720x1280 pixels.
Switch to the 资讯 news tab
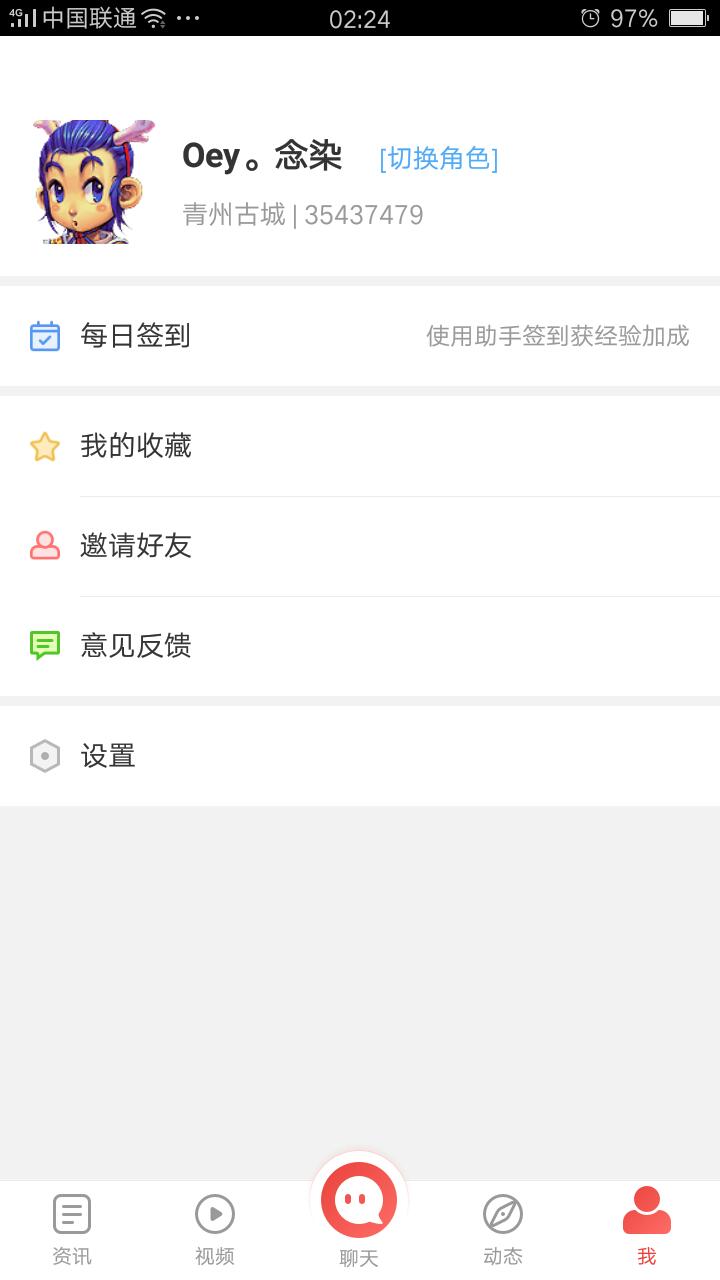point(72,1230)
